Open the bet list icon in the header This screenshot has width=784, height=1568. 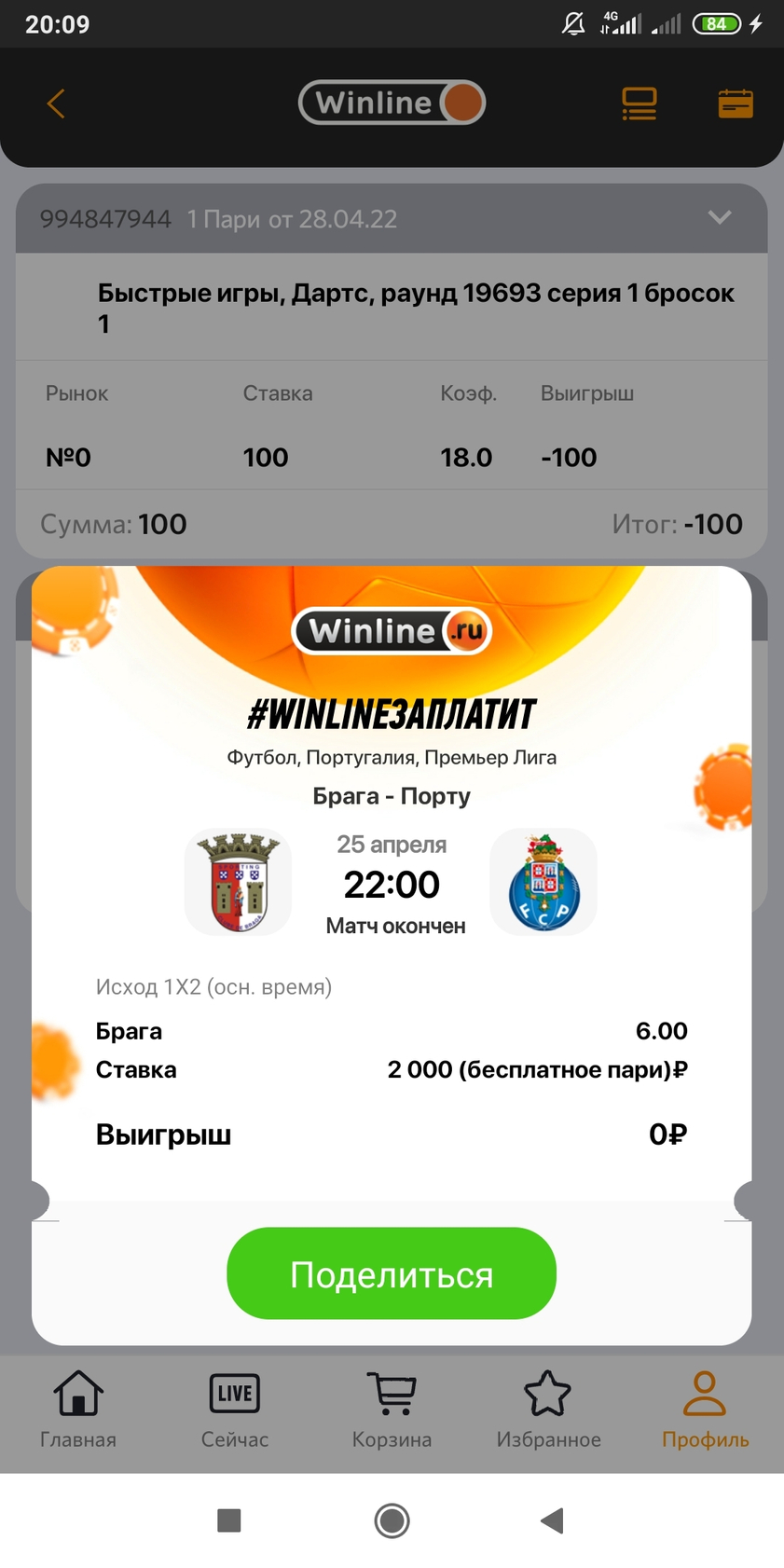coord(640,103)
